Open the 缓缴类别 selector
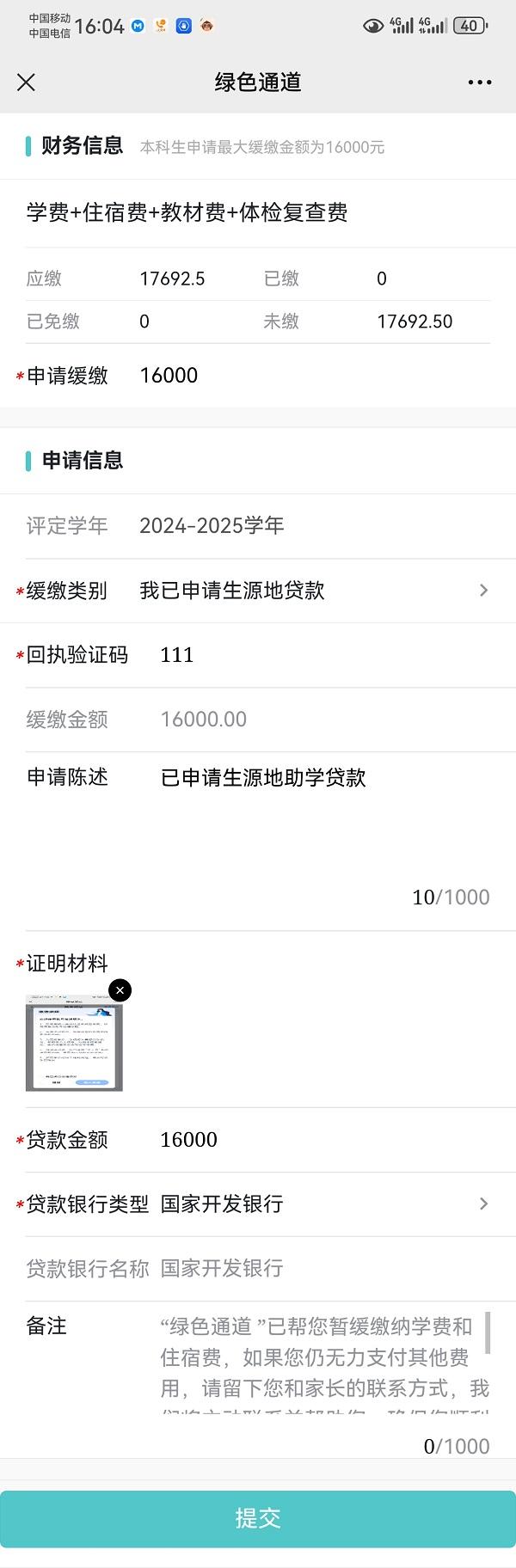This screenshot has width=516, height=1568. point(310,591)
